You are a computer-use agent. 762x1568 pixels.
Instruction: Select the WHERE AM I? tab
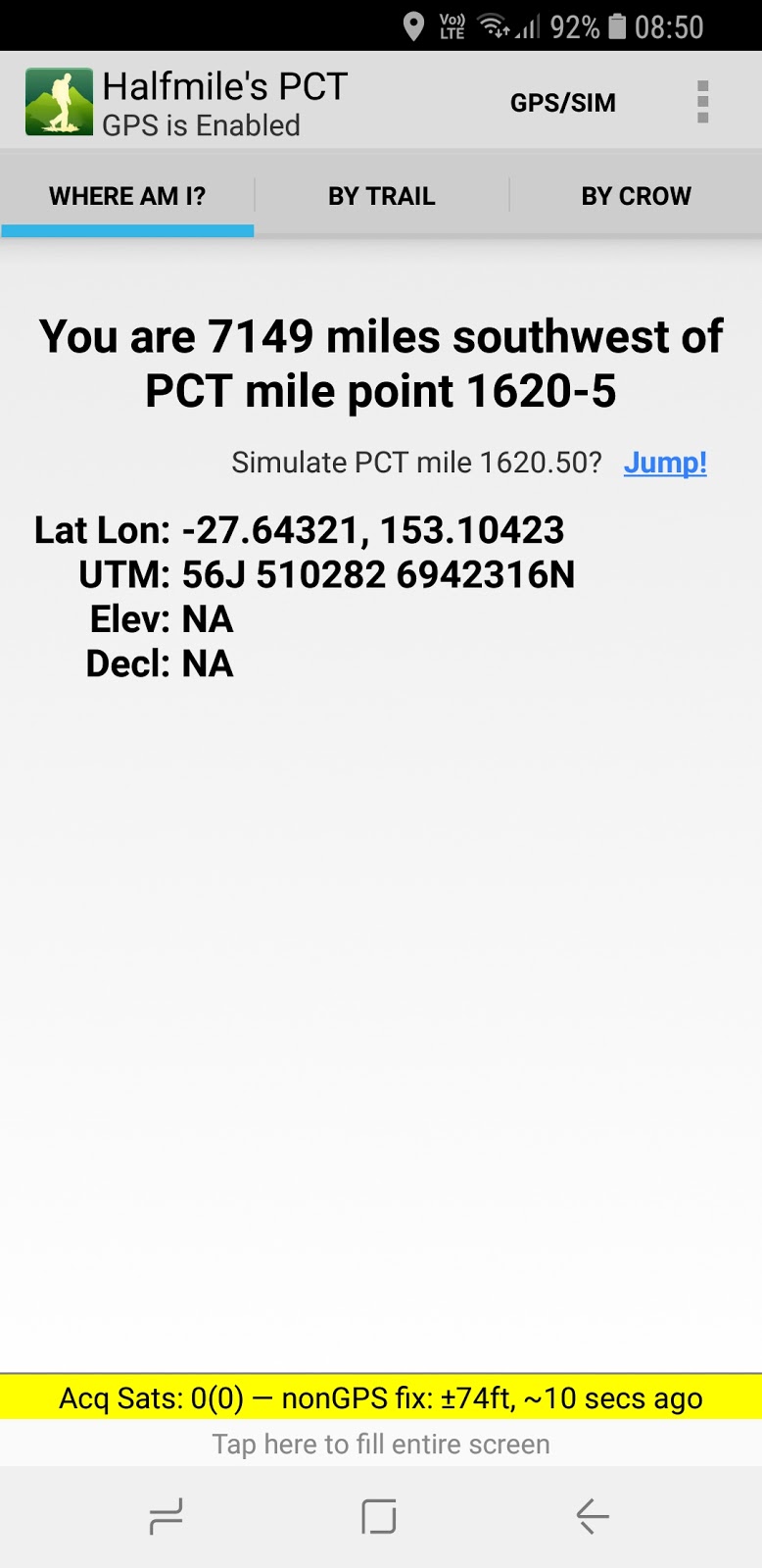(127, 196)
